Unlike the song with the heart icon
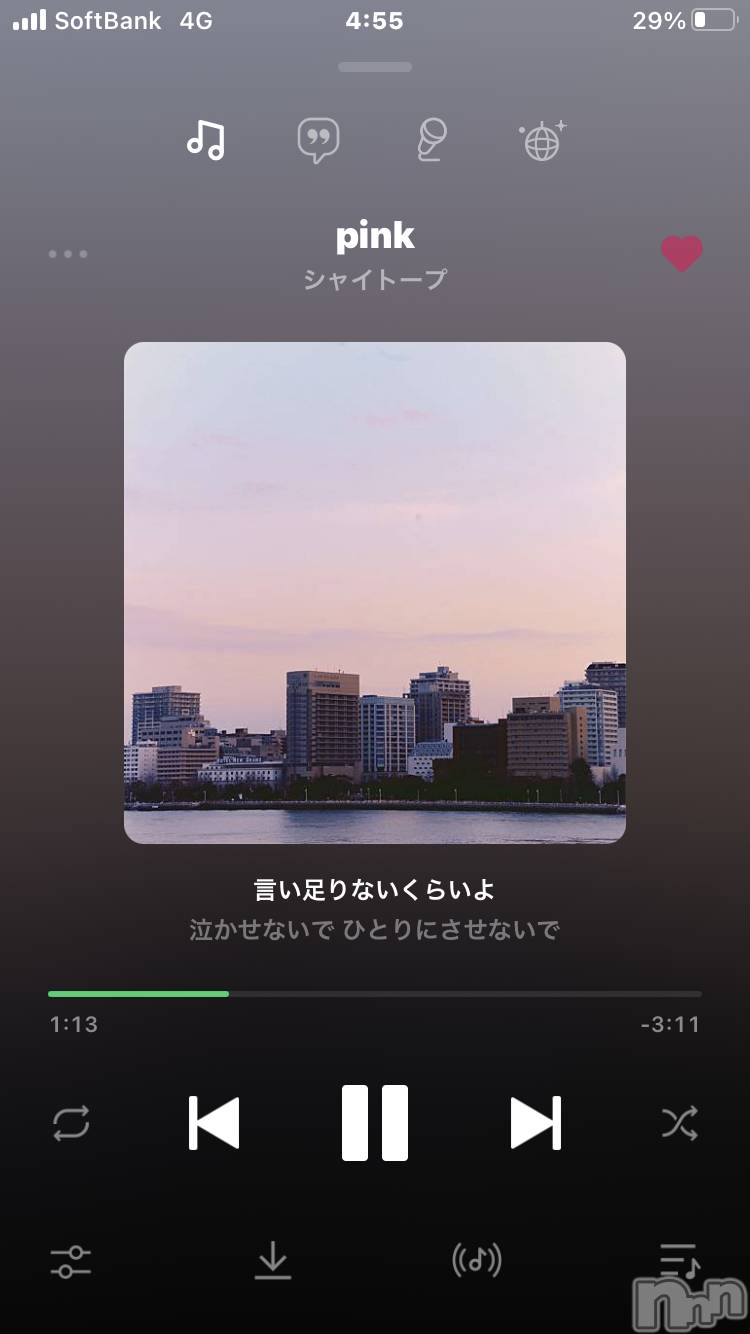The image size is (750, 1334). click(x=681, y=254)
